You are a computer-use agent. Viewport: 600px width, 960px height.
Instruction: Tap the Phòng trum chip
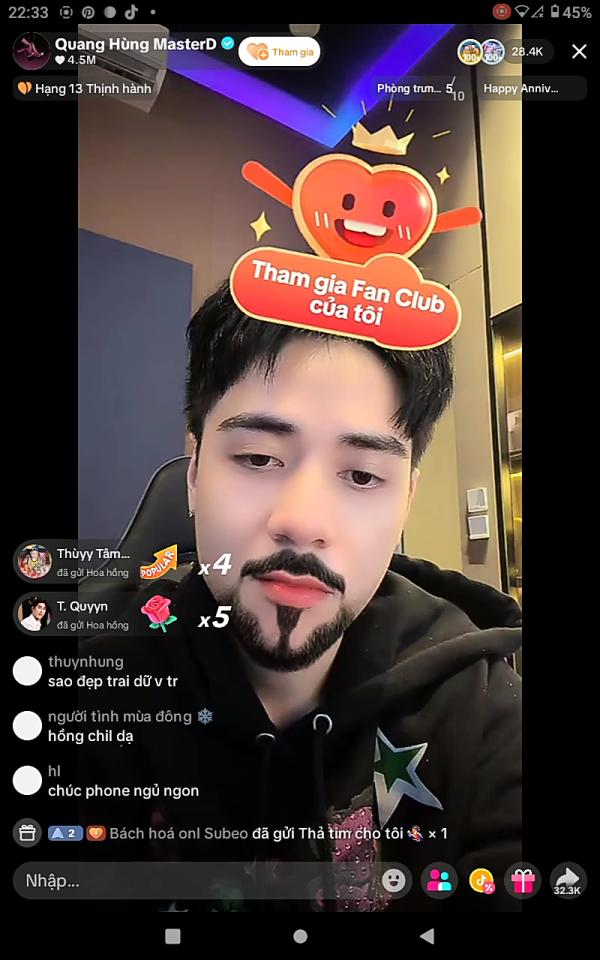click(x=409, y=88)
